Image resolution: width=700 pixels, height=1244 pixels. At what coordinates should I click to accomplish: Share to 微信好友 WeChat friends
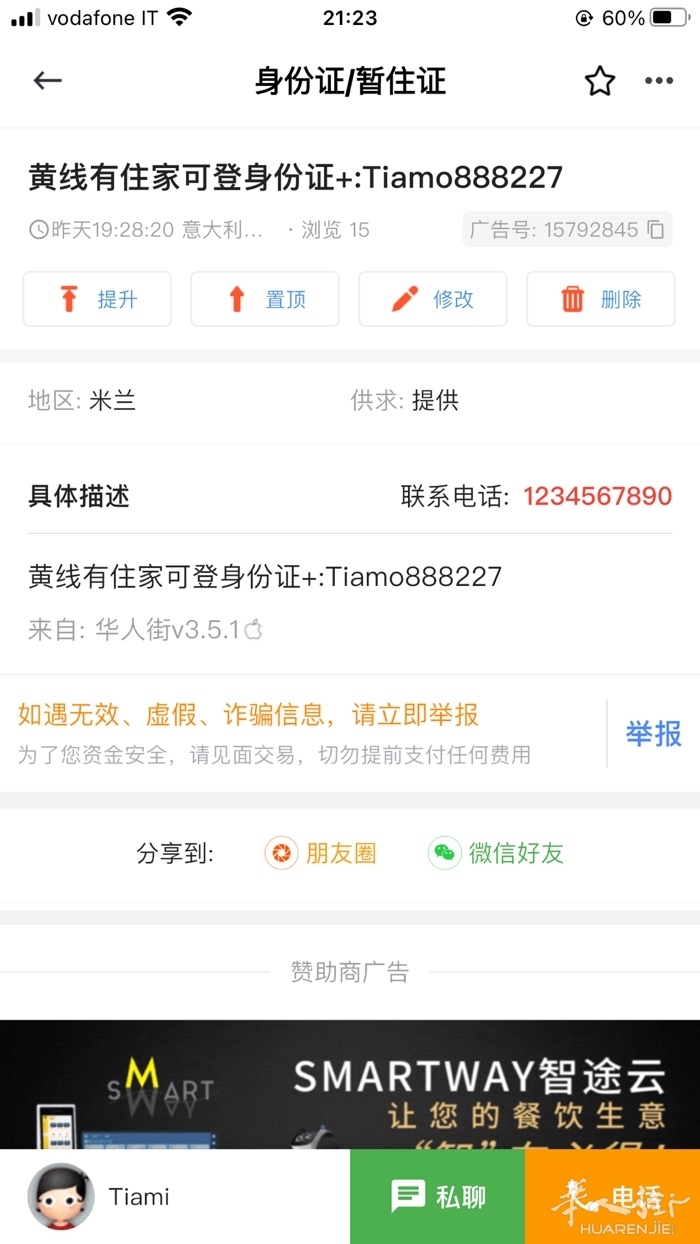point(496,853)
